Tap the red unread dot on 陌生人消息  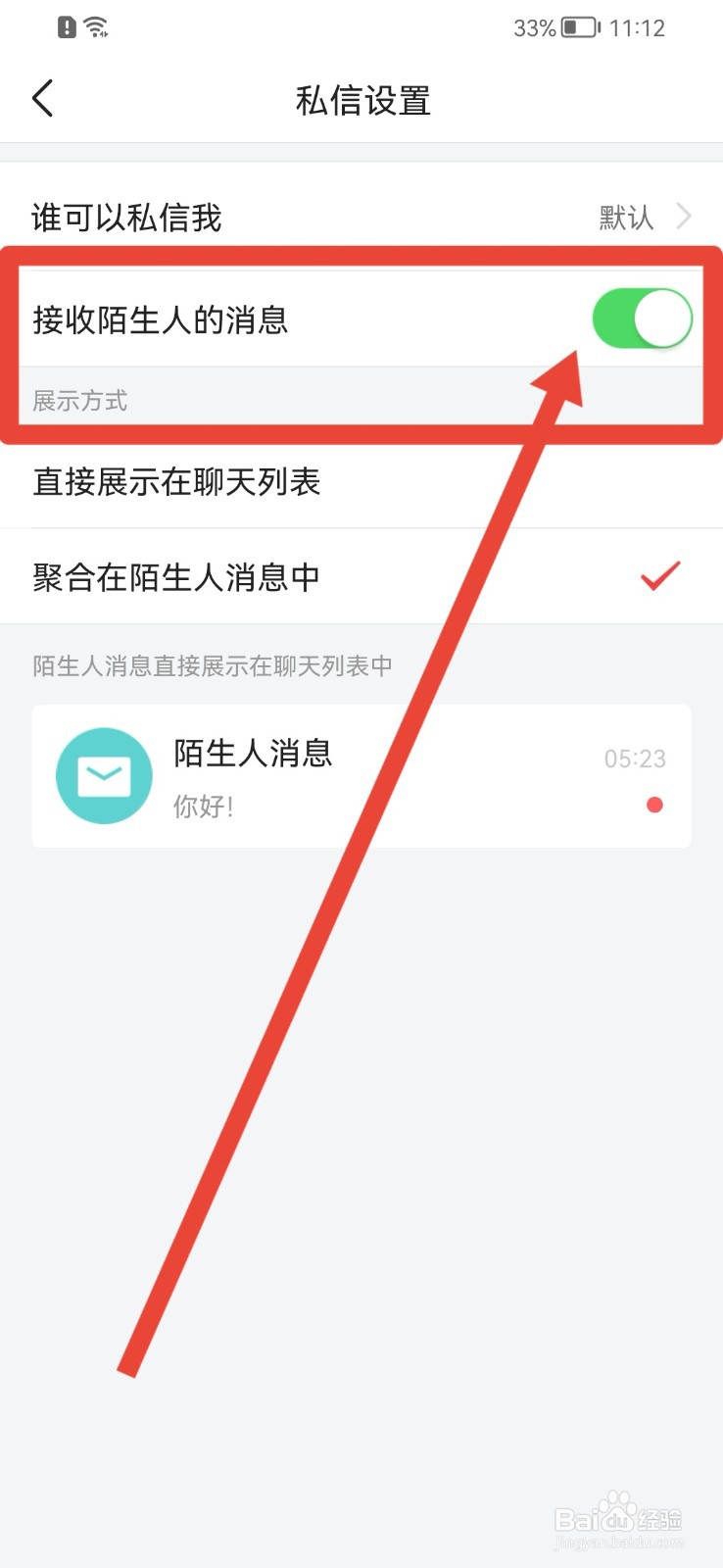(654, 805)
